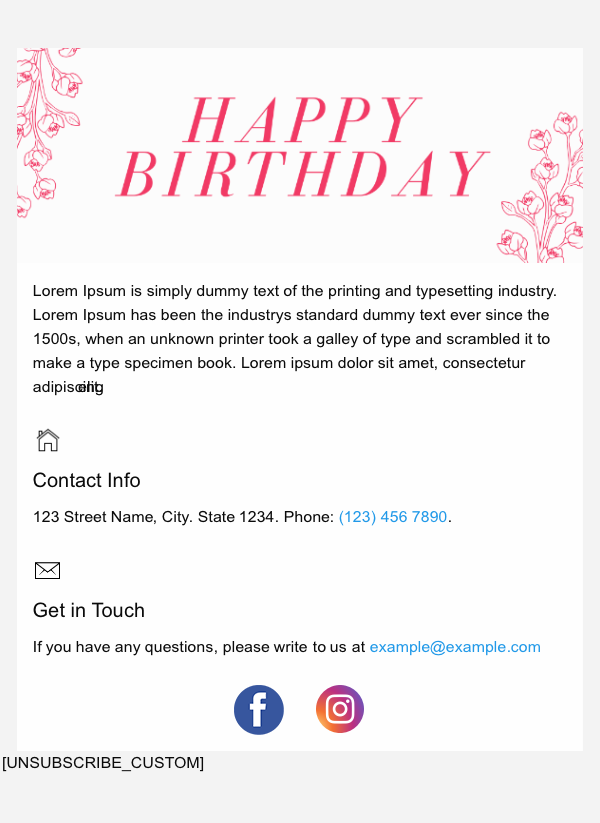Call the phone number (123) 456 7890
The image size is (600, 823).
click(x=393, y=517)
